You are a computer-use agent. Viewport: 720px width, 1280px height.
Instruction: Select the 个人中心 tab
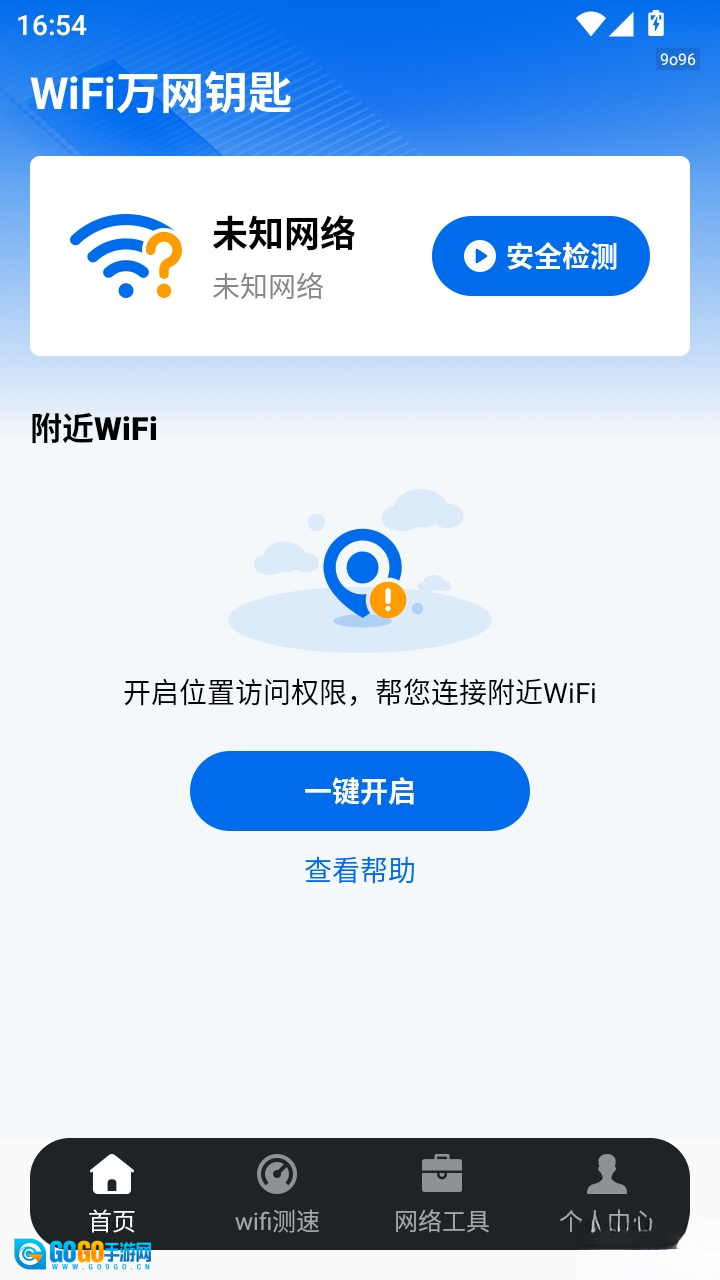pos(606,1193)
